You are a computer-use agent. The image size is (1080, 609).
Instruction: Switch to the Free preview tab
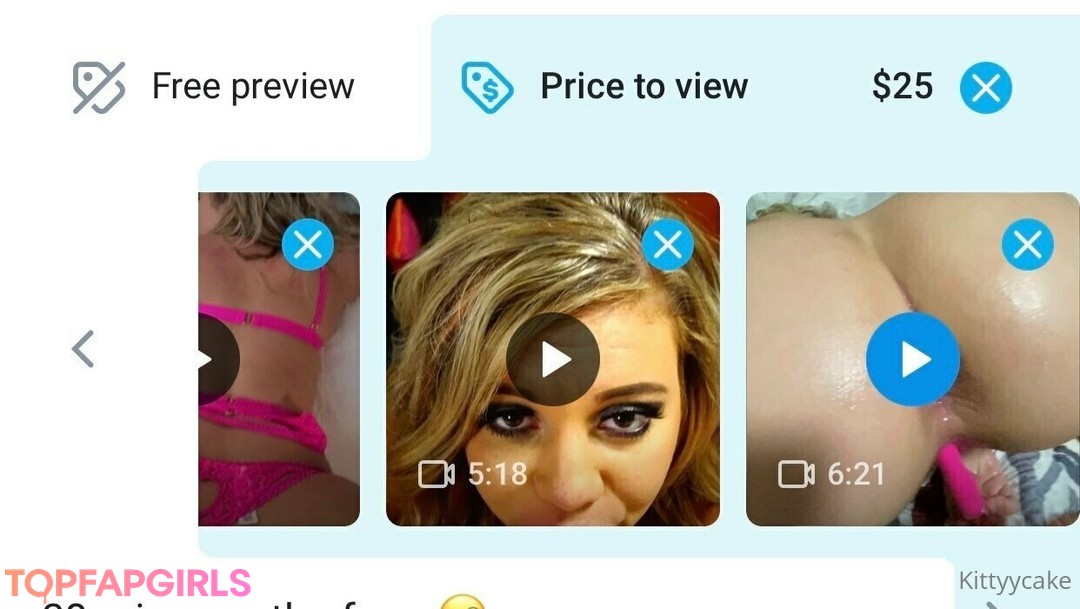point(215,87)
